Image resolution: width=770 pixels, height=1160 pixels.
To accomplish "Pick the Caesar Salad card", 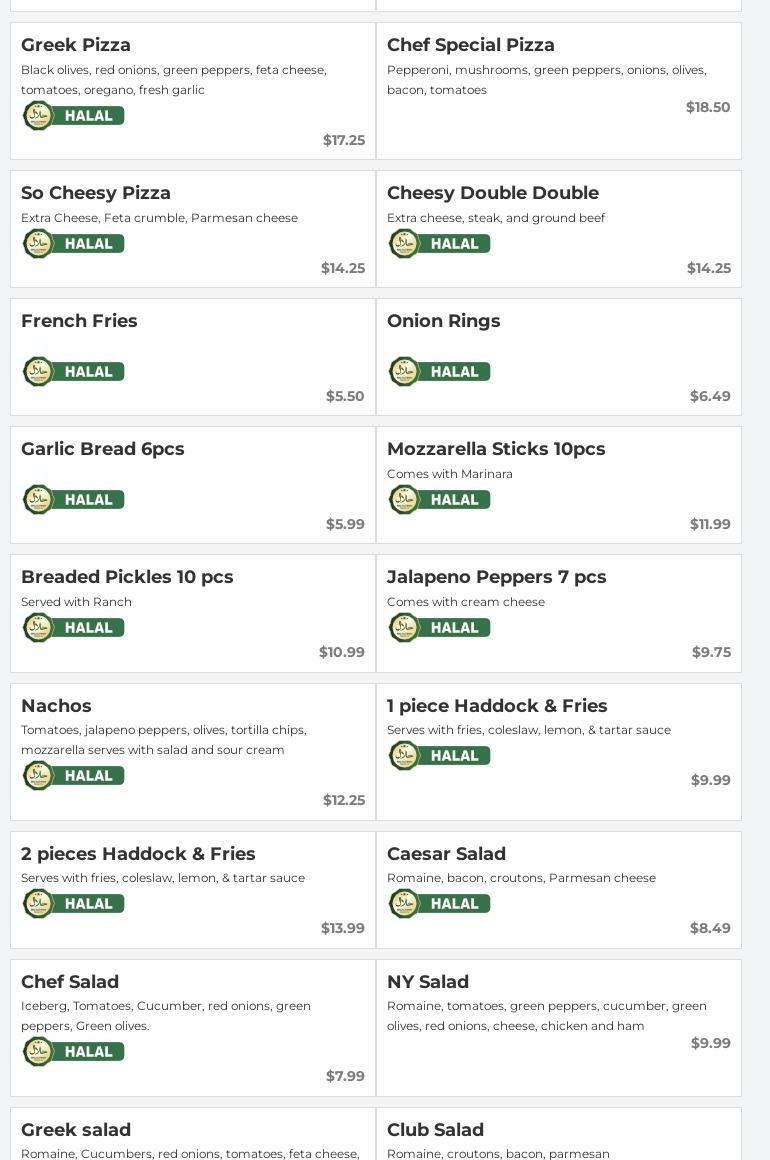I will [x=559, y=890].
